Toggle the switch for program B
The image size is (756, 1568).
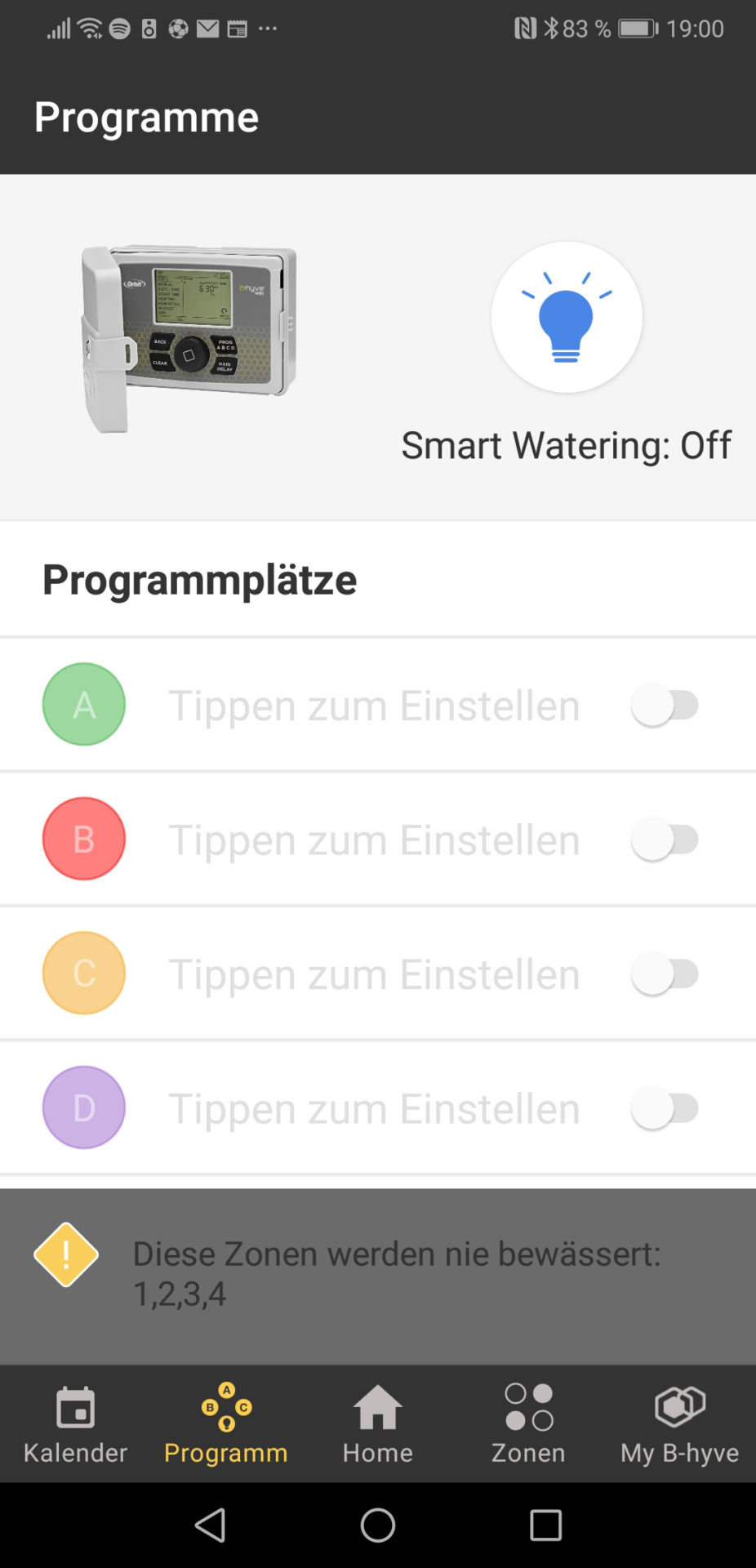tap(665, 840)
